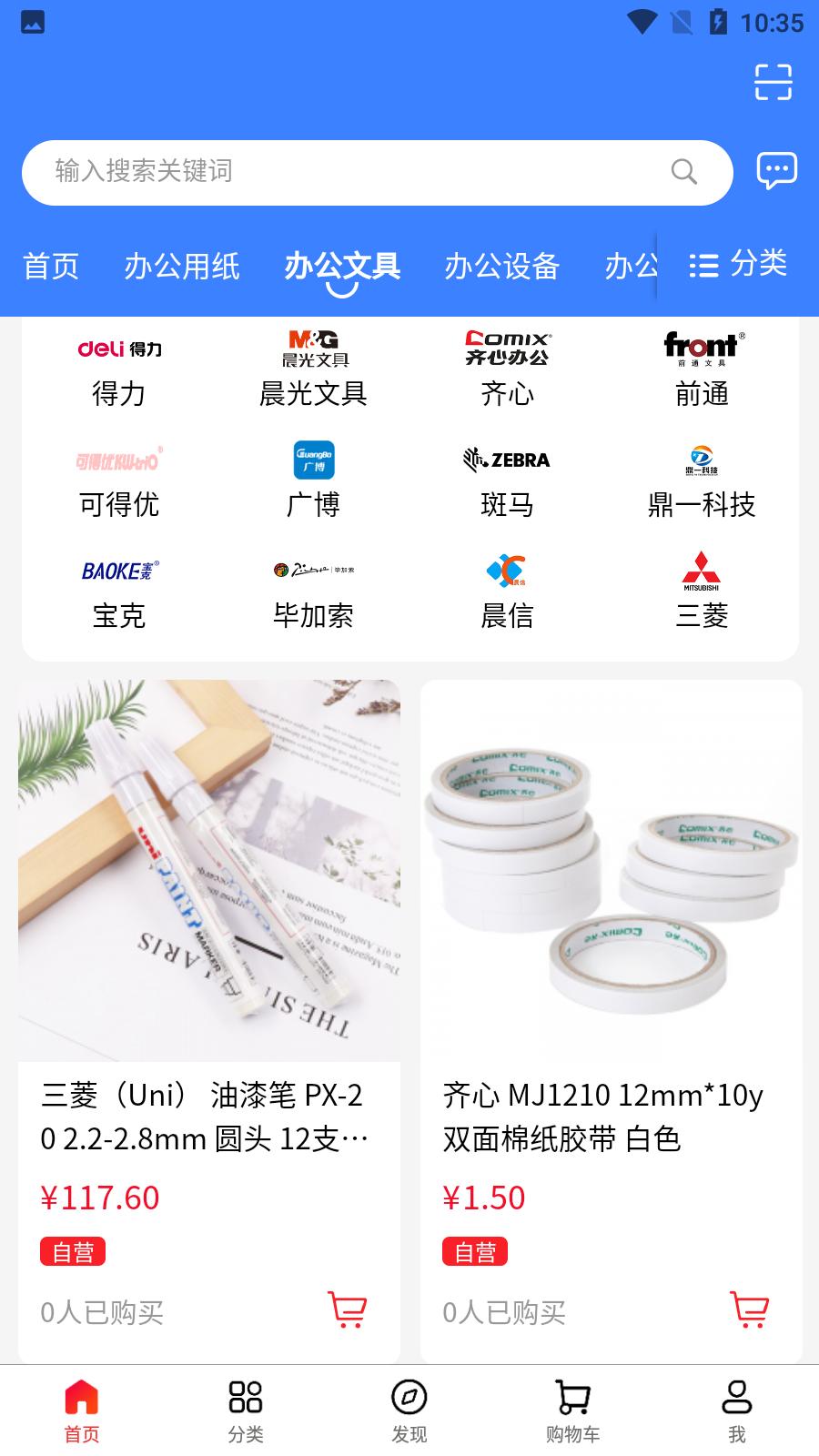The height and width of the screenshot is (1456, 819).
Task: Select the 晨光文具 brand
Action: tap(313, 369)
